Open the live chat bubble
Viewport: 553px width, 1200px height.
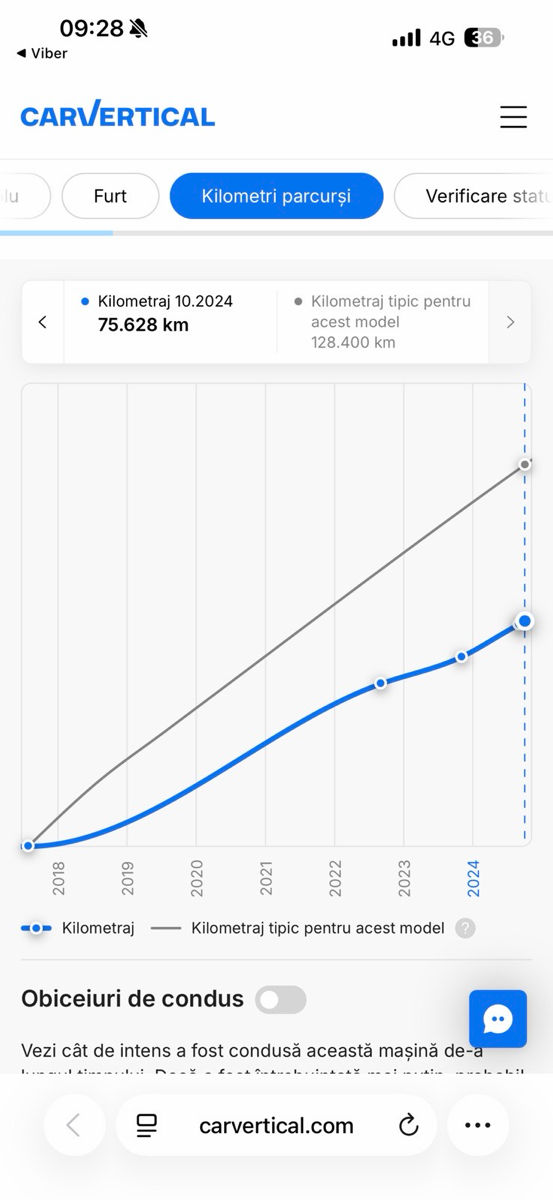click(x=498, y=1019)
